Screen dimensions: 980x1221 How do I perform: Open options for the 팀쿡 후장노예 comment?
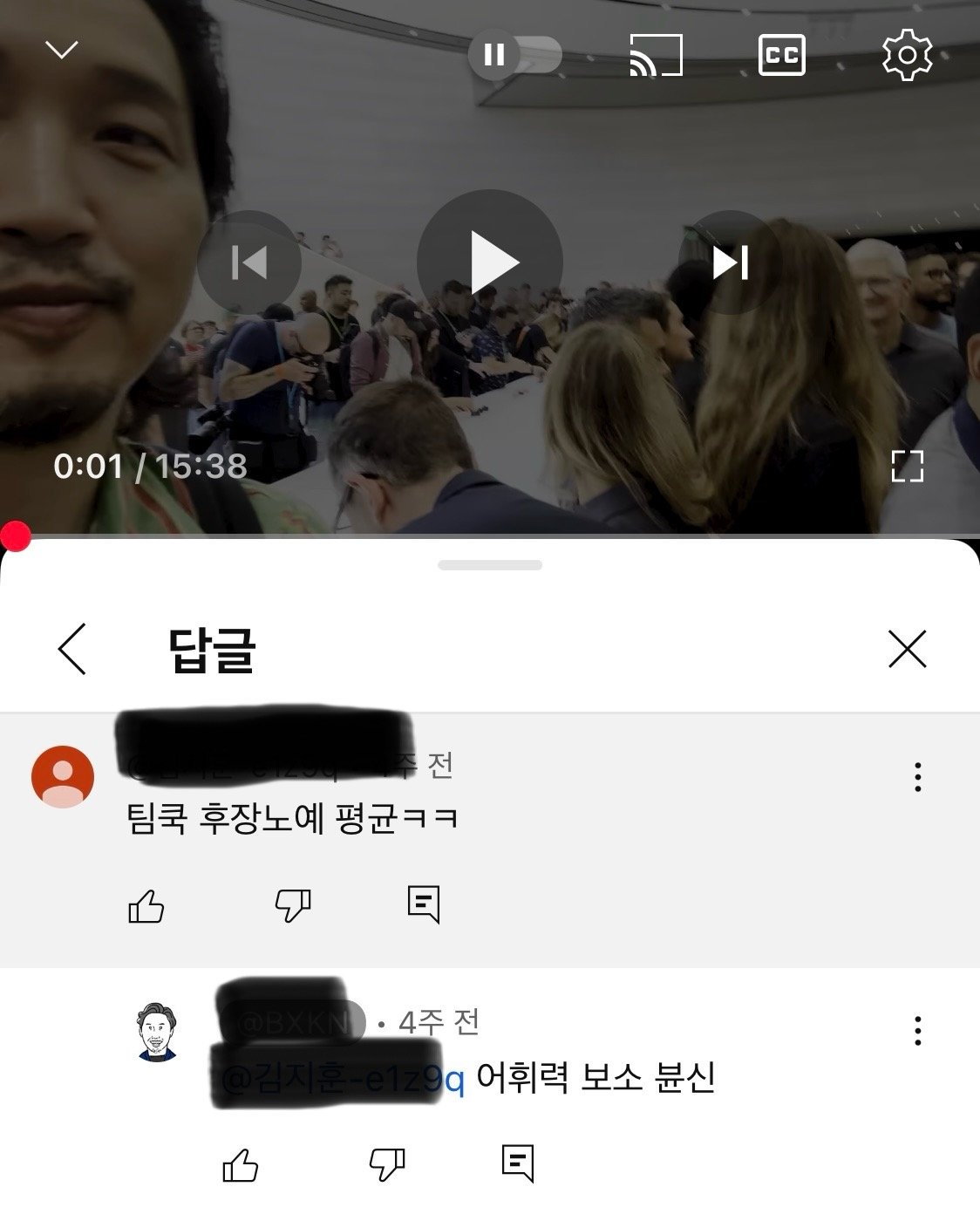click(917, 776)
